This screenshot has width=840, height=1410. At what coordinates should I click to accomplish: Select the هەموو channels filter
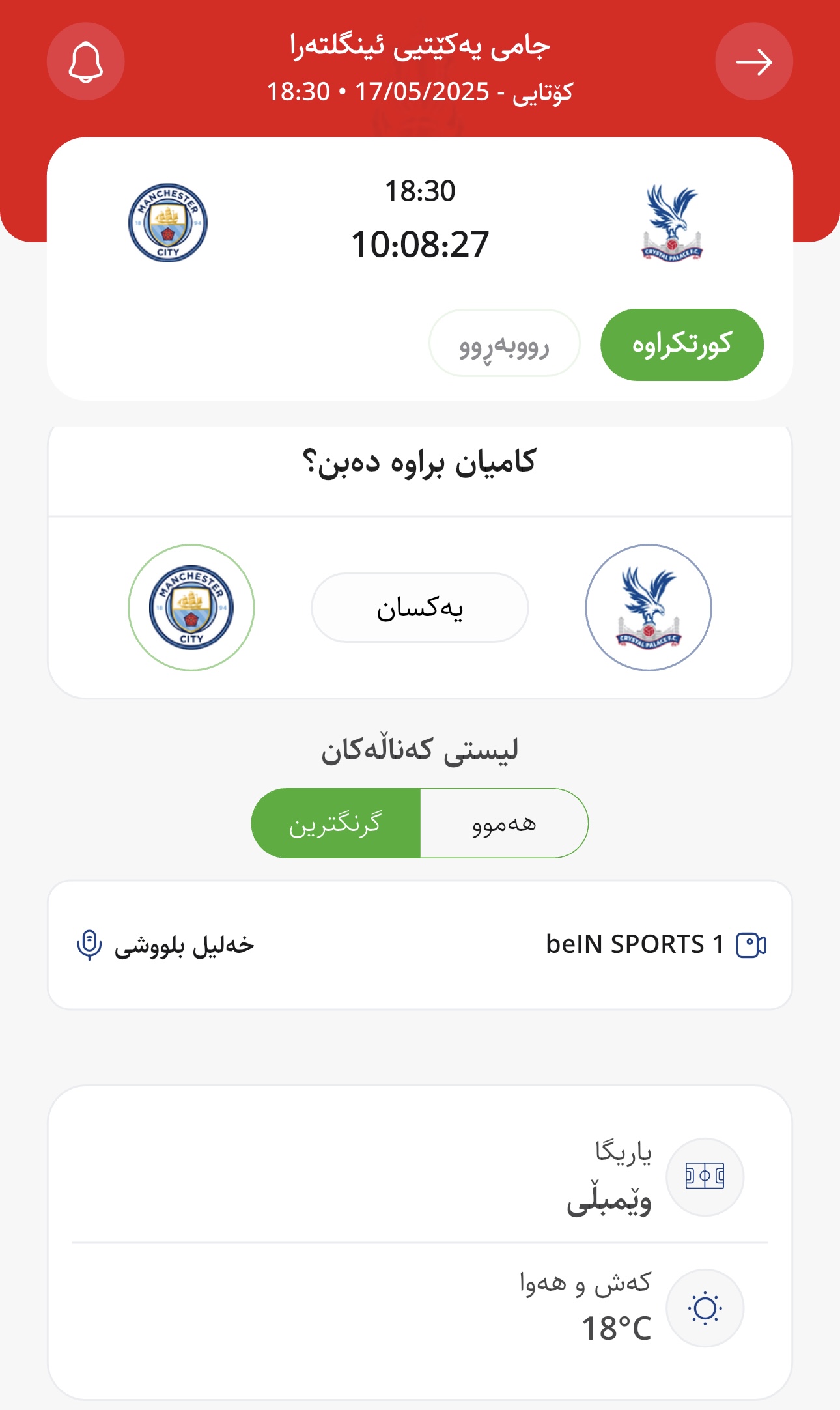coord(504,823)
